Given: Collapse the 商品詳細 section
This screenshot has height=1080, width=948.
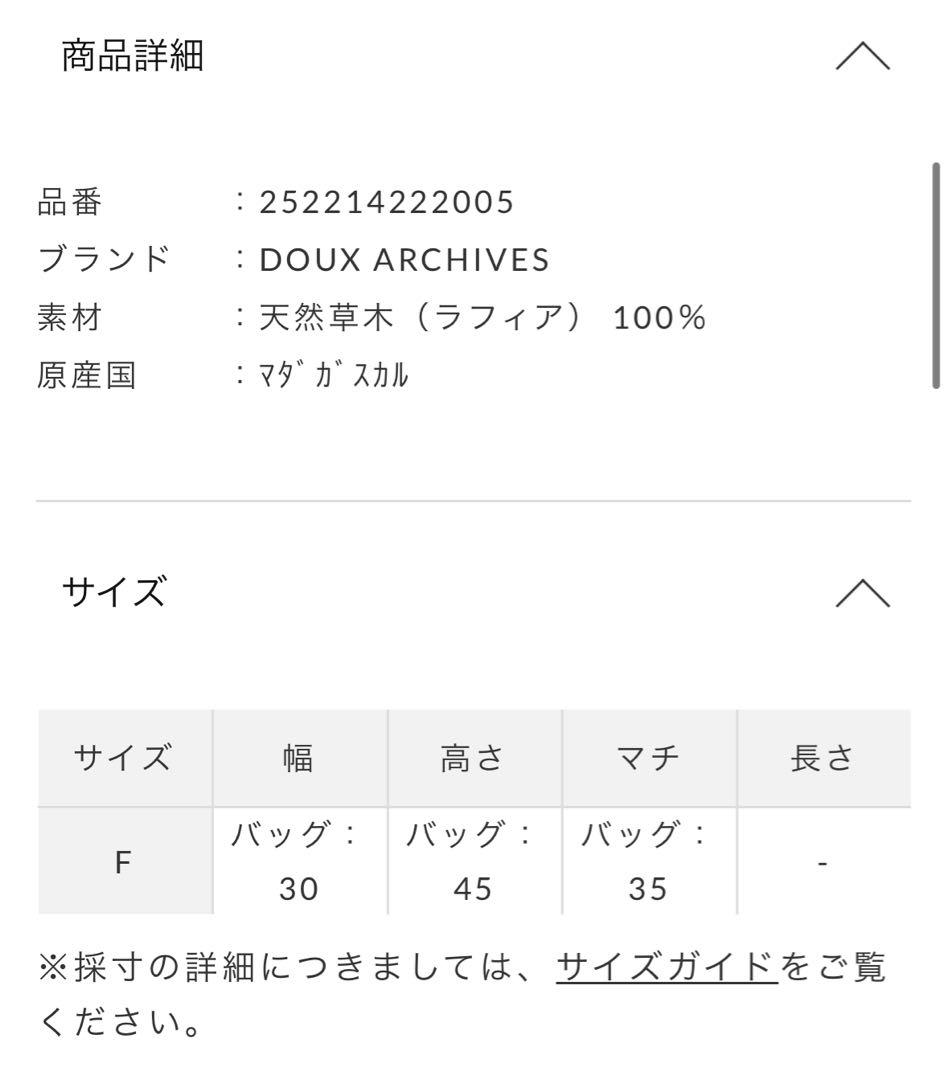Looking at the screenshot, I should [x=861, y=58].
